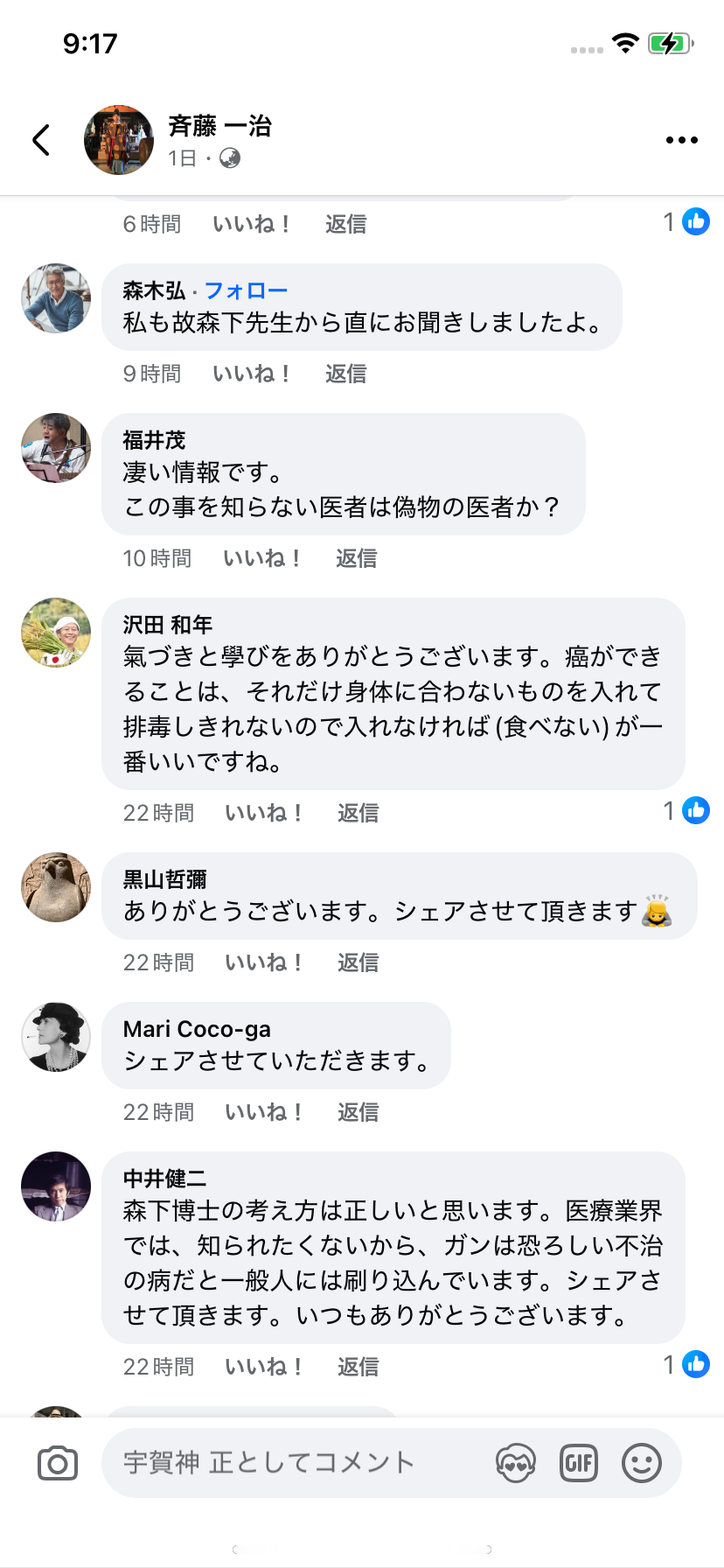Open the camera to attach a photo
This screenshot has height=1568, width=724.
58,1463
